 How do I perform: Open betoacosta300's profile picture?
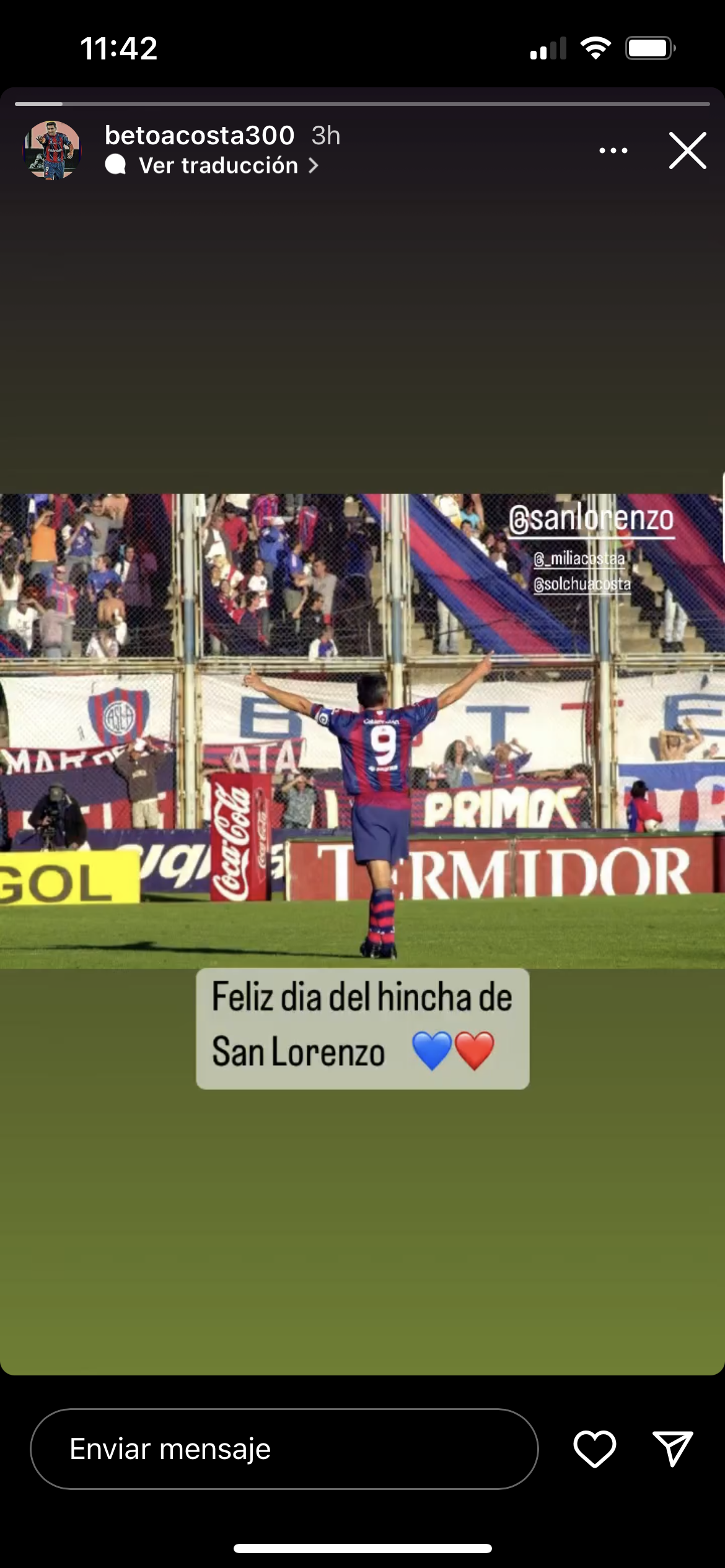[x=52, y=150]
